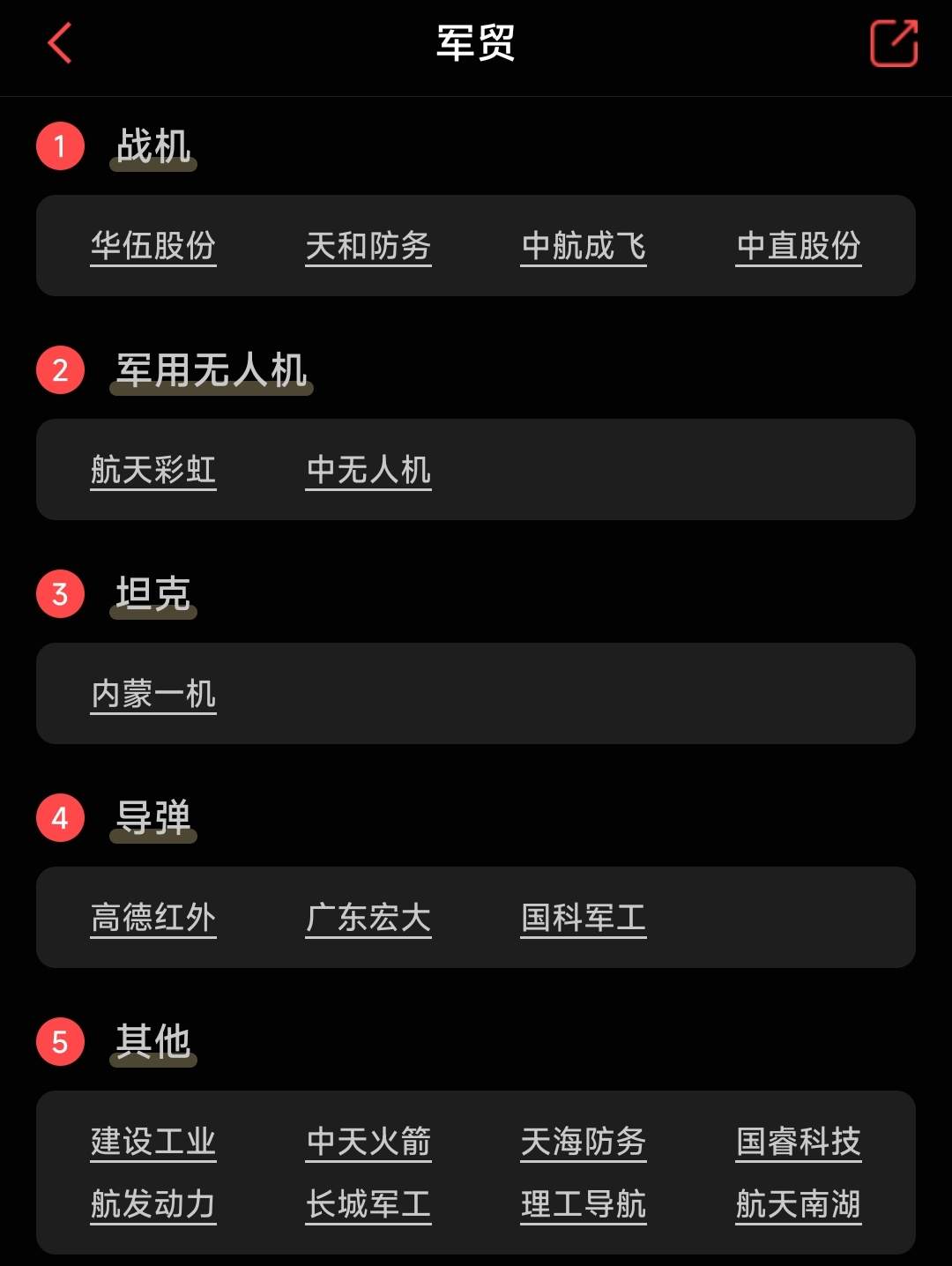Tap the 军贸 title text
The width and height of the screenshot is (952, 1266).
click(474, 43)
